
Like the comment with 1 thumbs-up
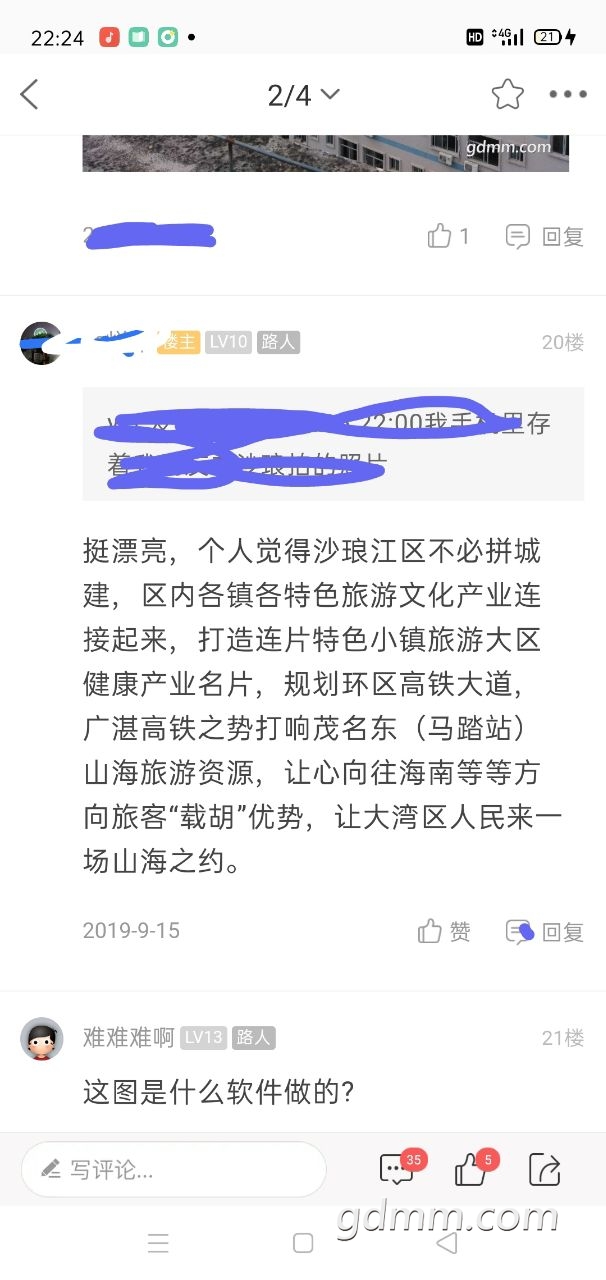coord(448,237)
